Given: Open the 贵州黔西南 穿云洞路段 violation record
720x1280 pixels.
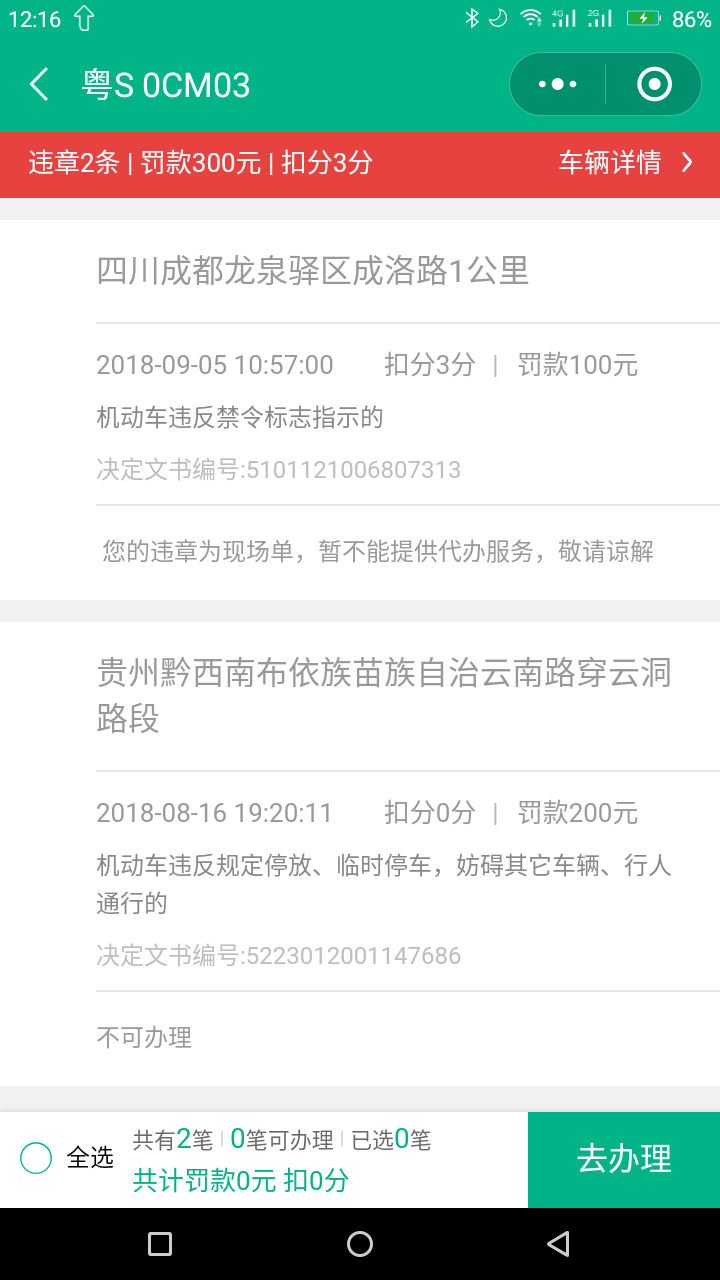Looking at the screenshot, I should click(360, 854).
